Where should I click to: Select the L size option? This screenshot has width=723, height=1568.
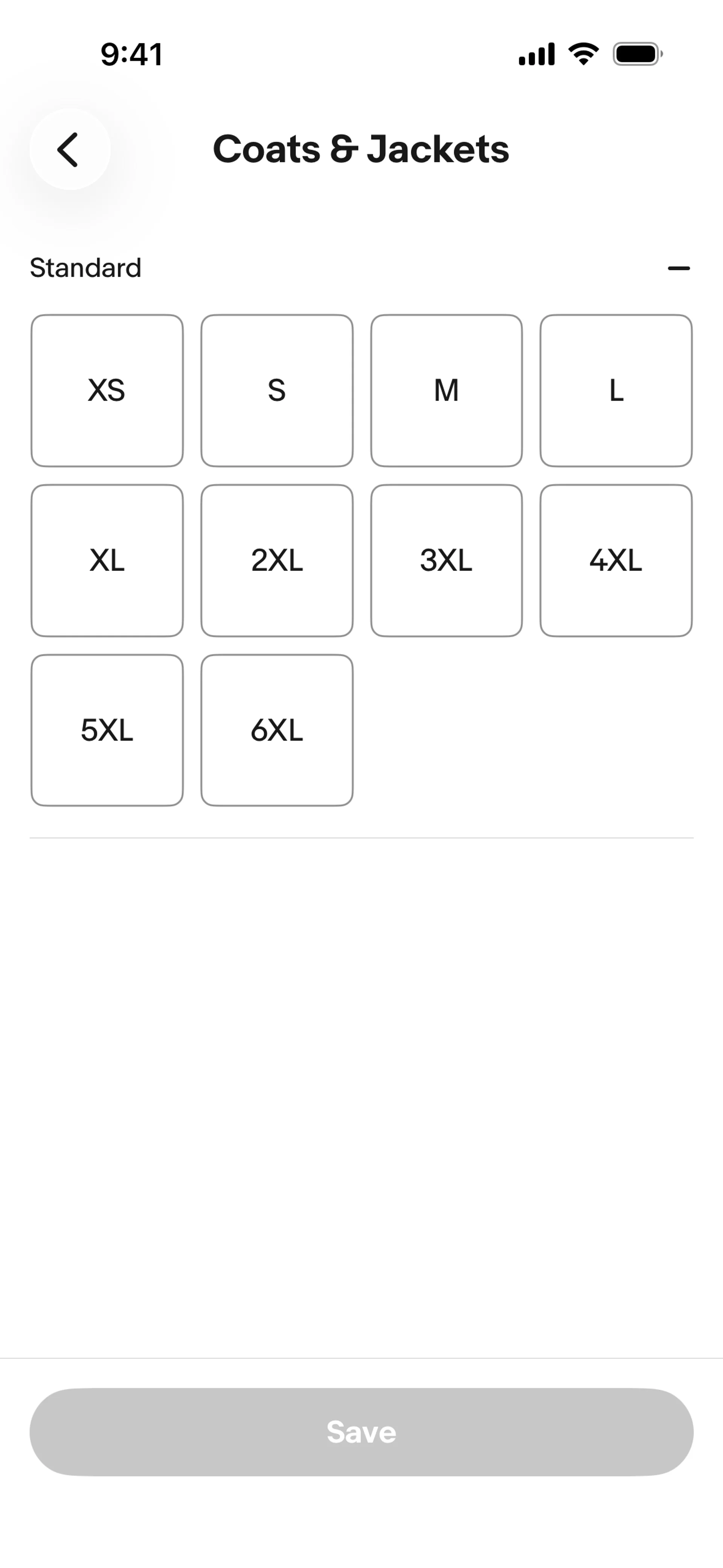point(616,391)
